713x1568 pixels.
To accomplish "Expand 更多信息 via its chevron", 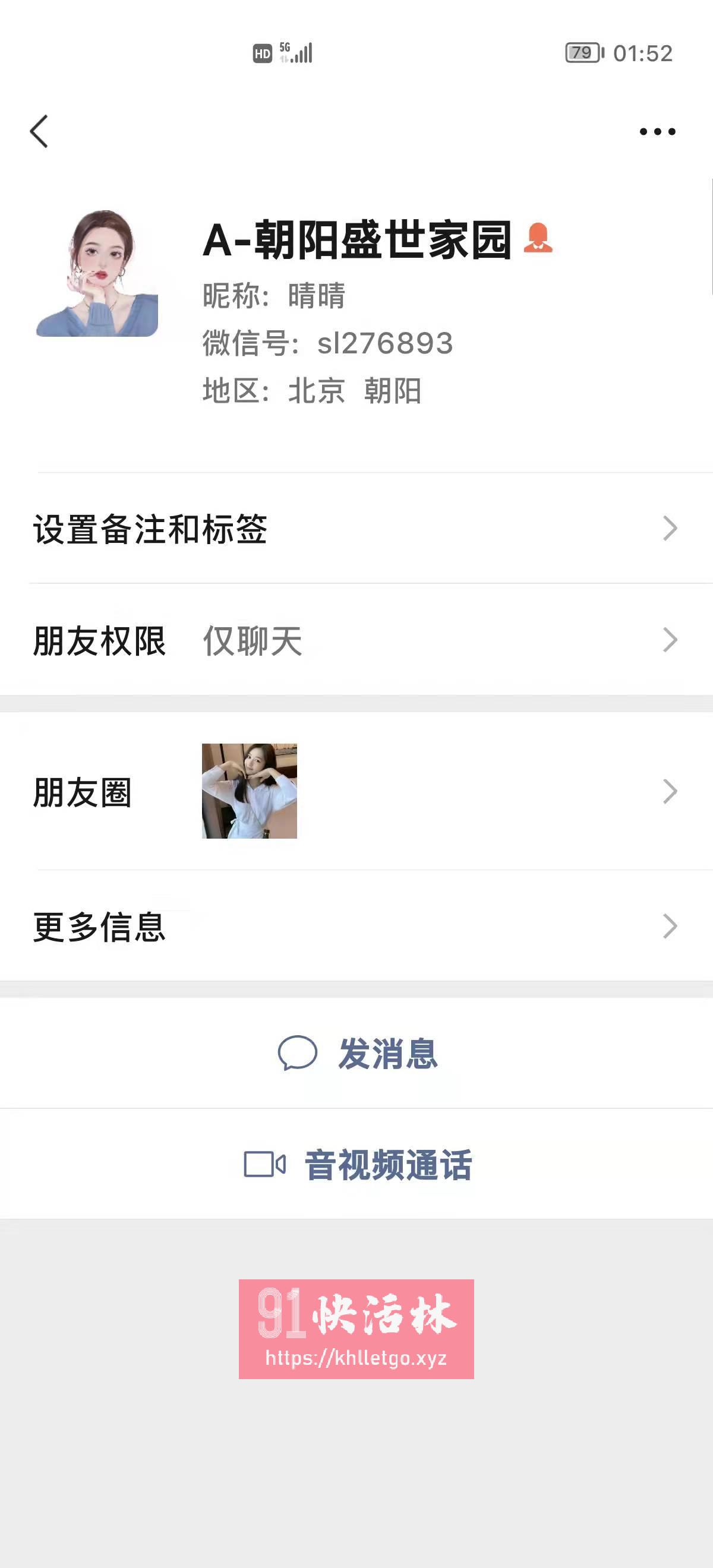I will (x=670, y=928).
